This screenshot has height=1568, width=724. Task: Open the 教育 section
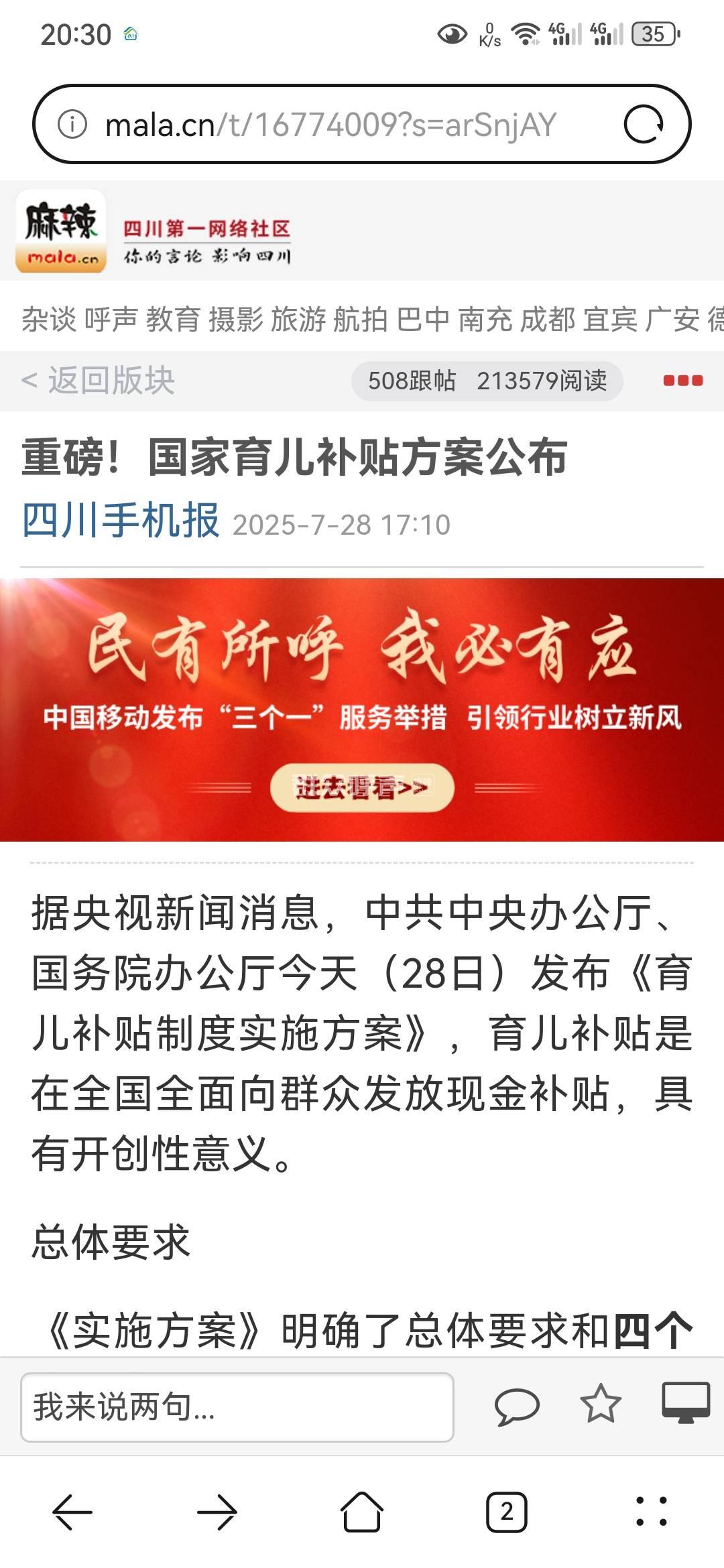click(x=173, y=319)
